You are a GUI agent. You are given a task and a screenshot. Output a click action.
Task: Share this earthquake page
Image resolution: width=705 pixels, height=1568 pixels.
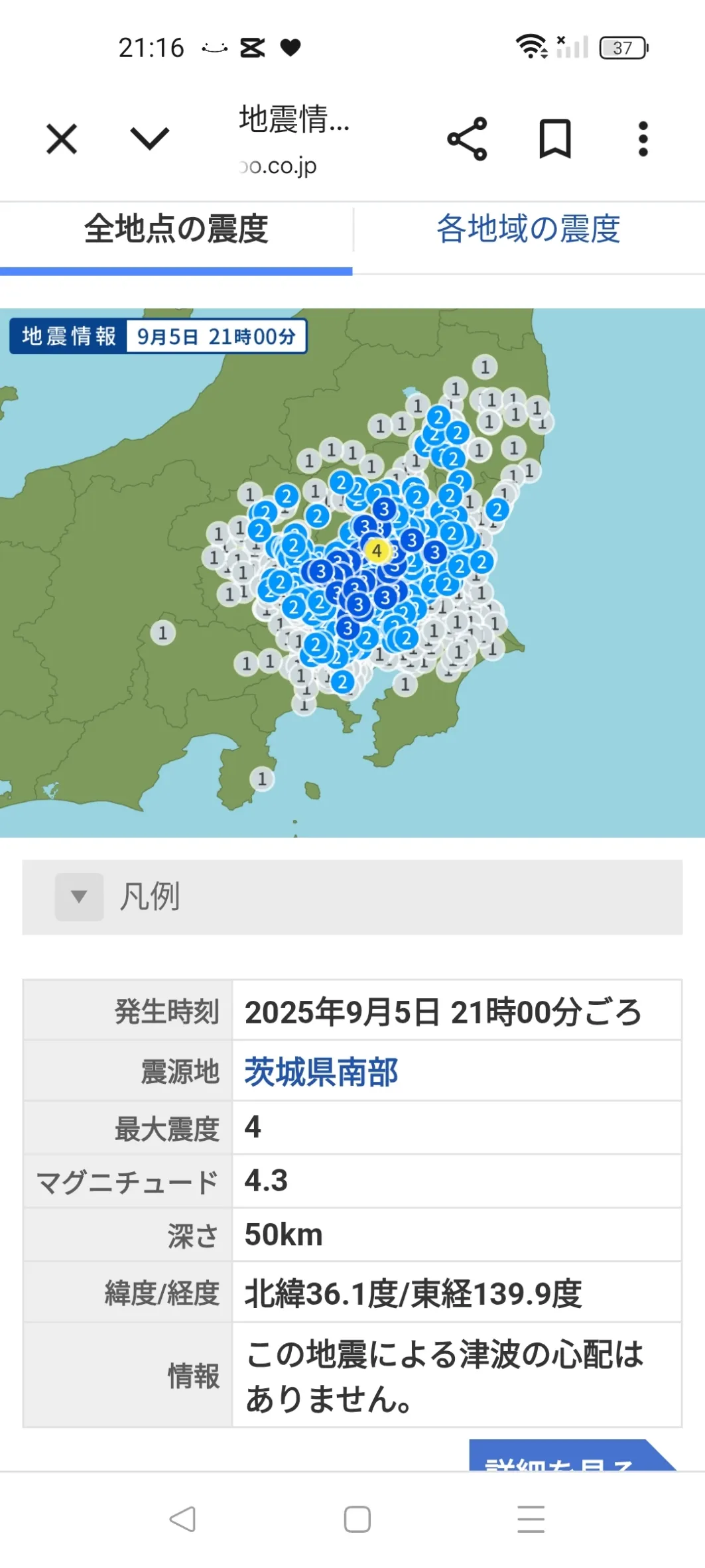coord(468,139)
